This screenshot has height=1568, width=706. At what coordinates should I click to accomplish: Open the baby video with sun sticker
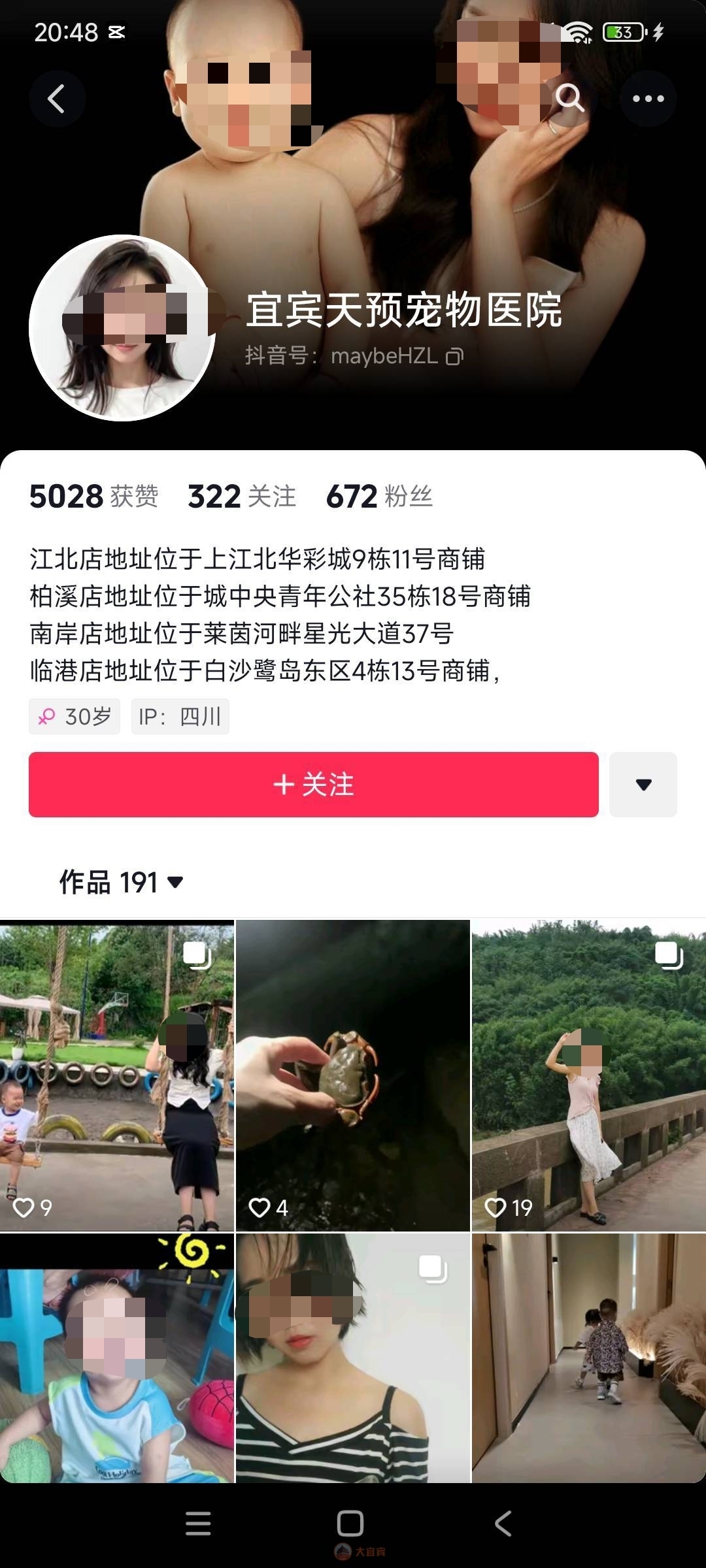(116, 1358)
